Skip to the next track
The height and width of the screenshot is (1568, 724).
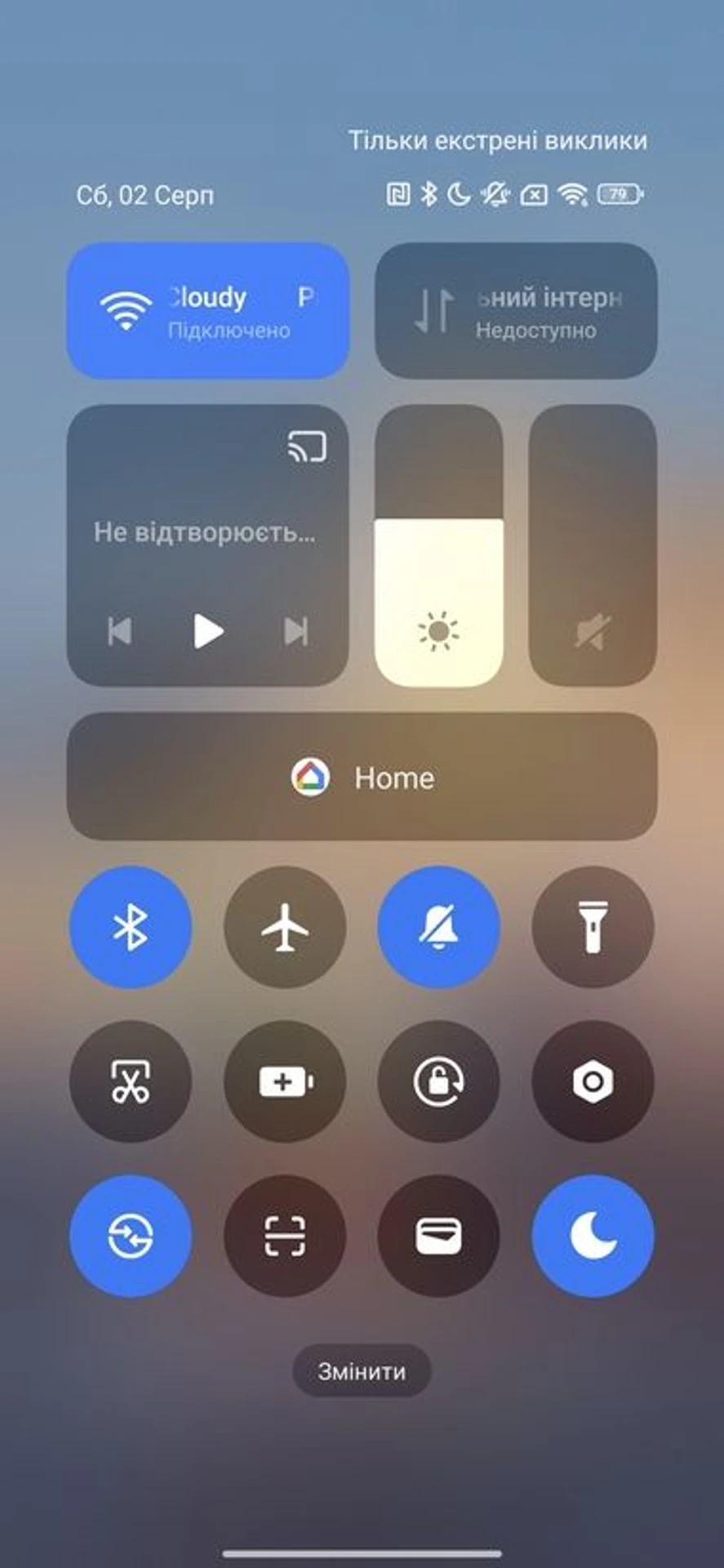(x=295, y=630)
